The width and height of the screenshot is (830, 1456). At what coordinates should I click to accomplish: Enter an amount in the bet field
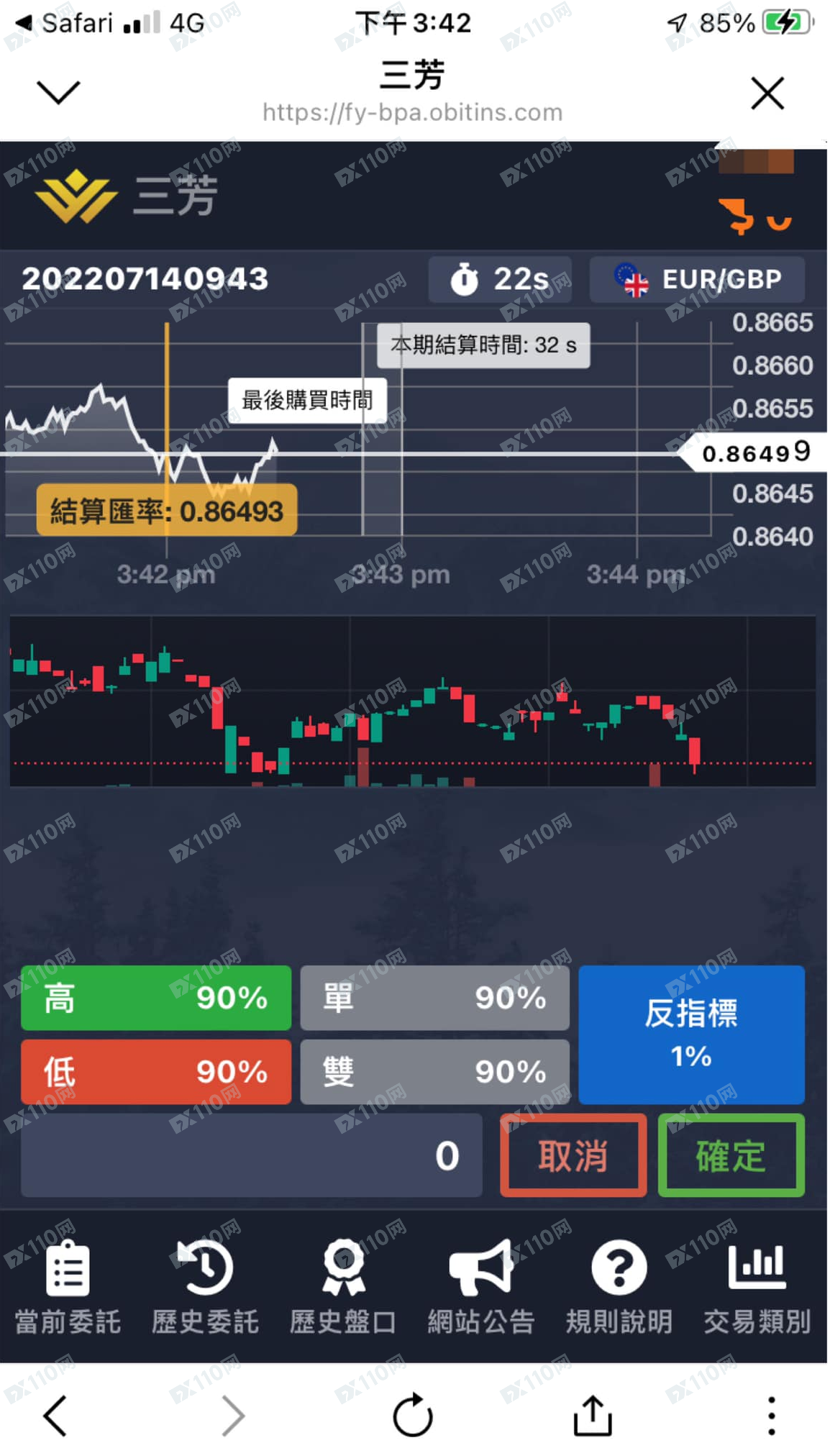[251, 1155]
